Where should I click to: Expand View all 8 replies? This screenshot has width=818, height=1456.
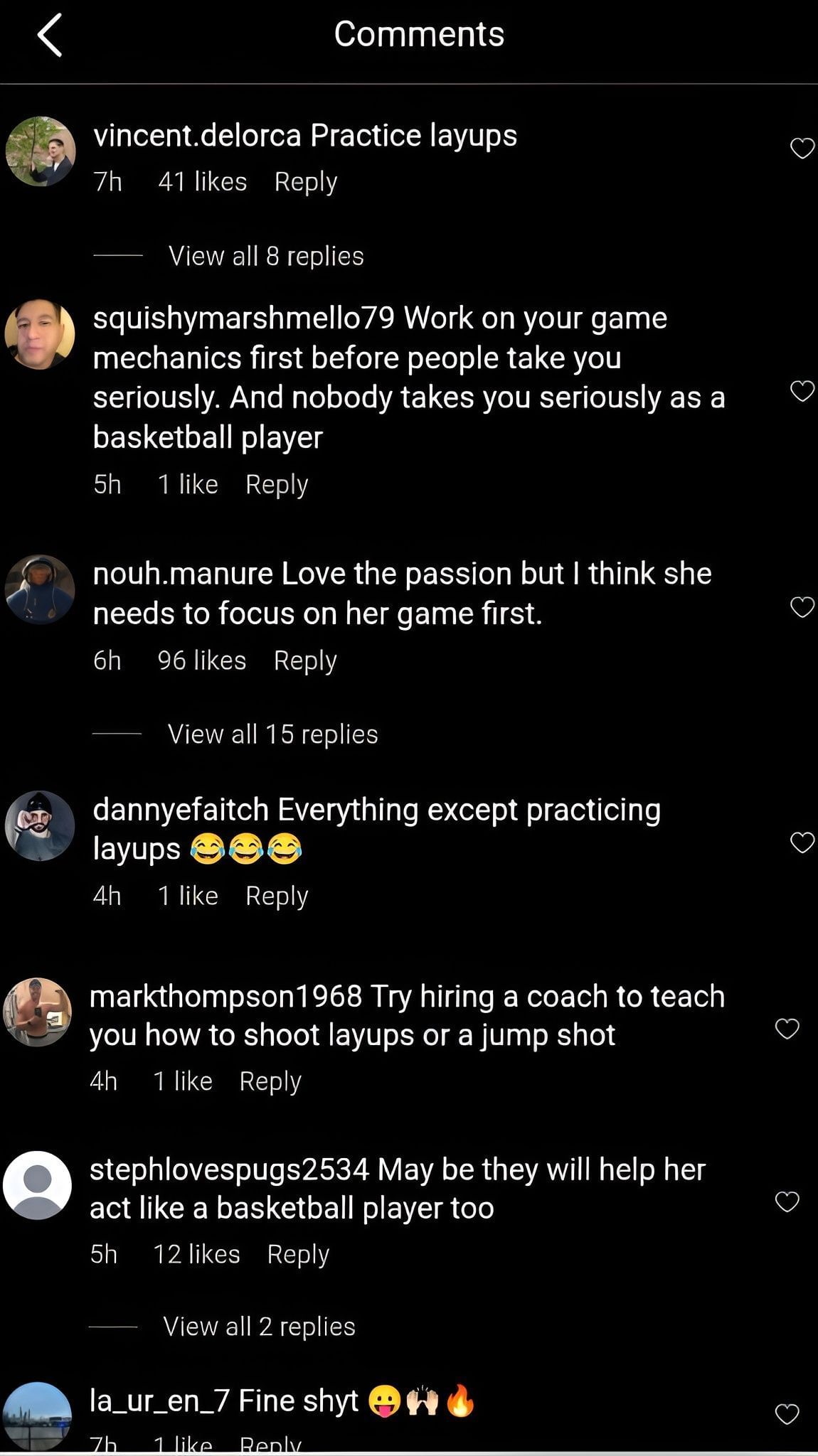[x=265, y=256]
